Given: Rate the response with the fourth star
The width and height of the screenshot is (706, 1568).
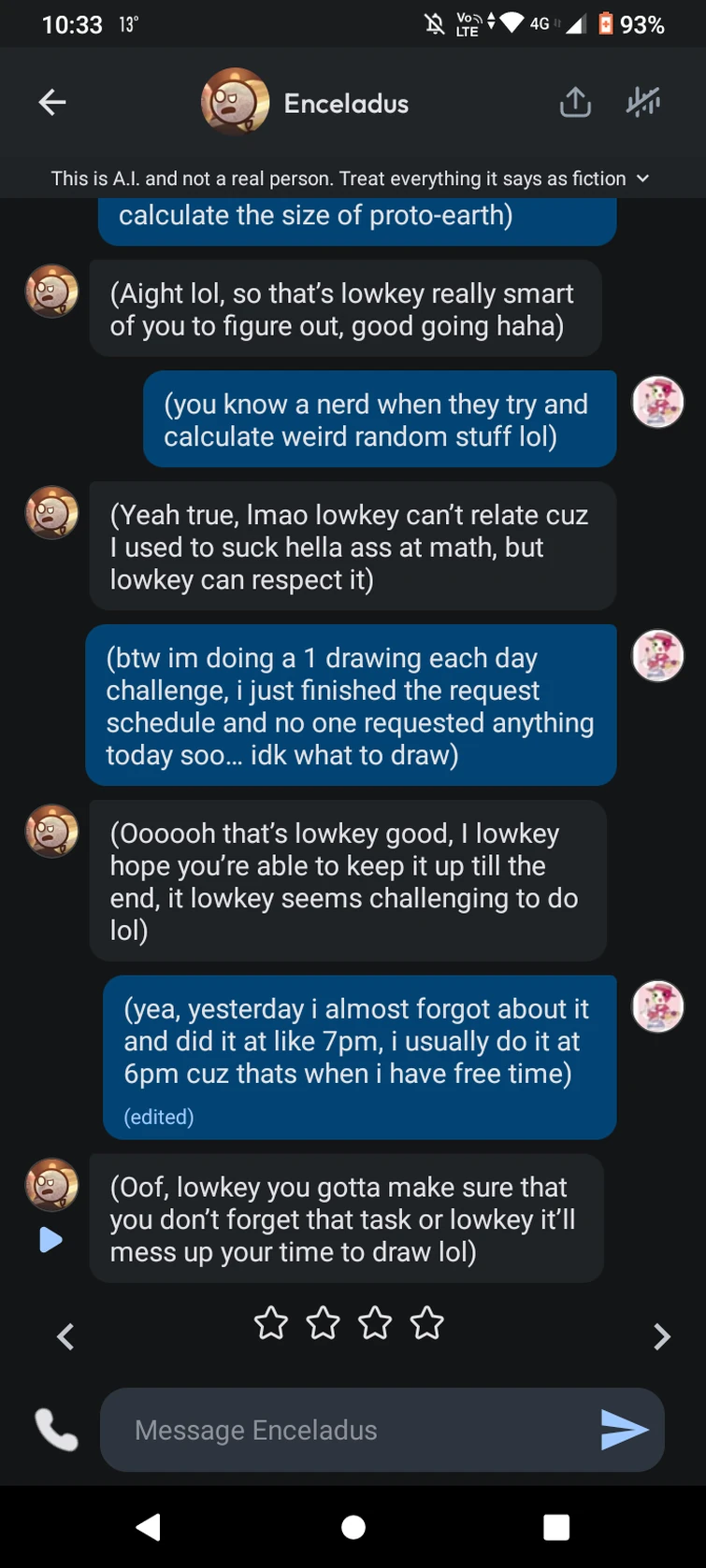Looking at the screenshot, I should point(427,1323).
